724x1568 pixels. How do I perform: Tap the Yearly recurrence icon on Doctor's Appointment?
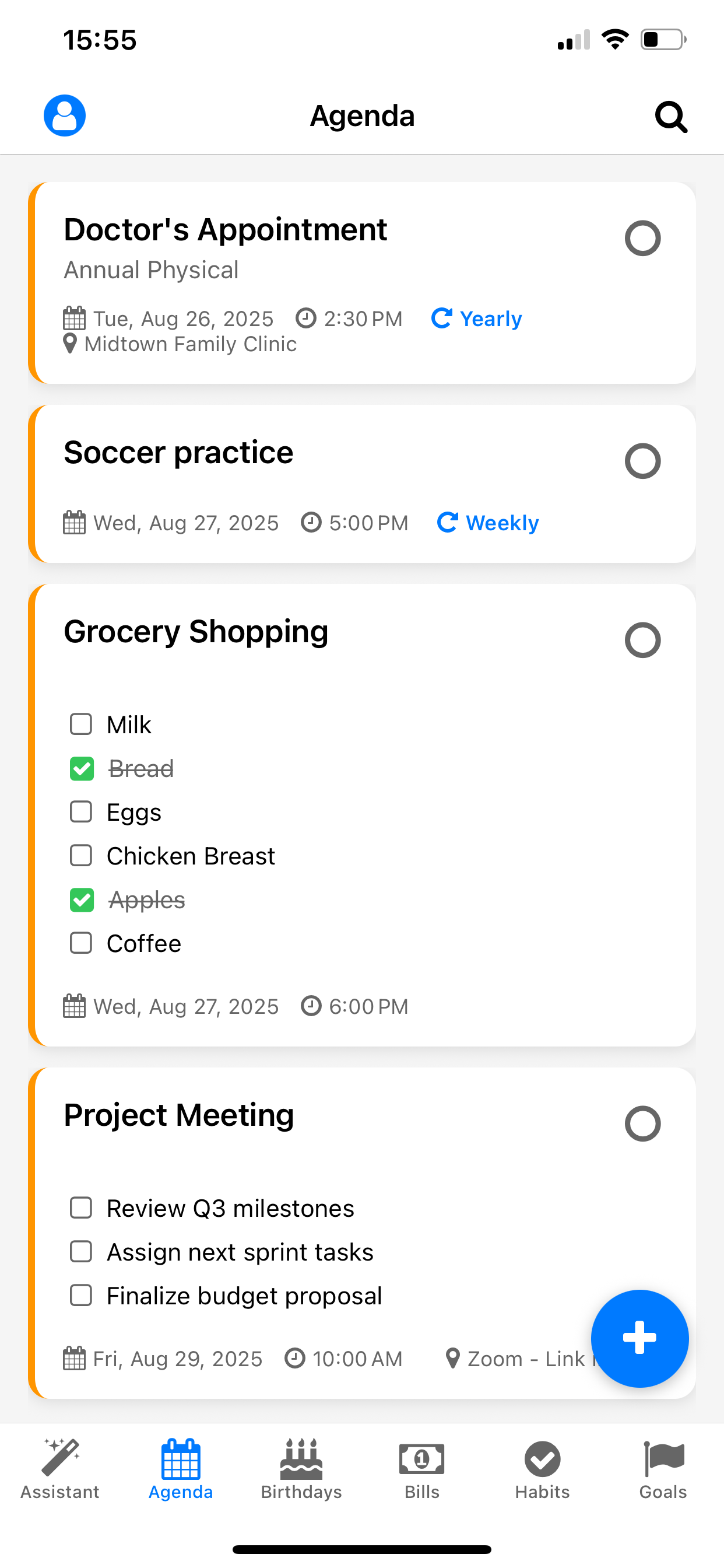pos(442,318)
